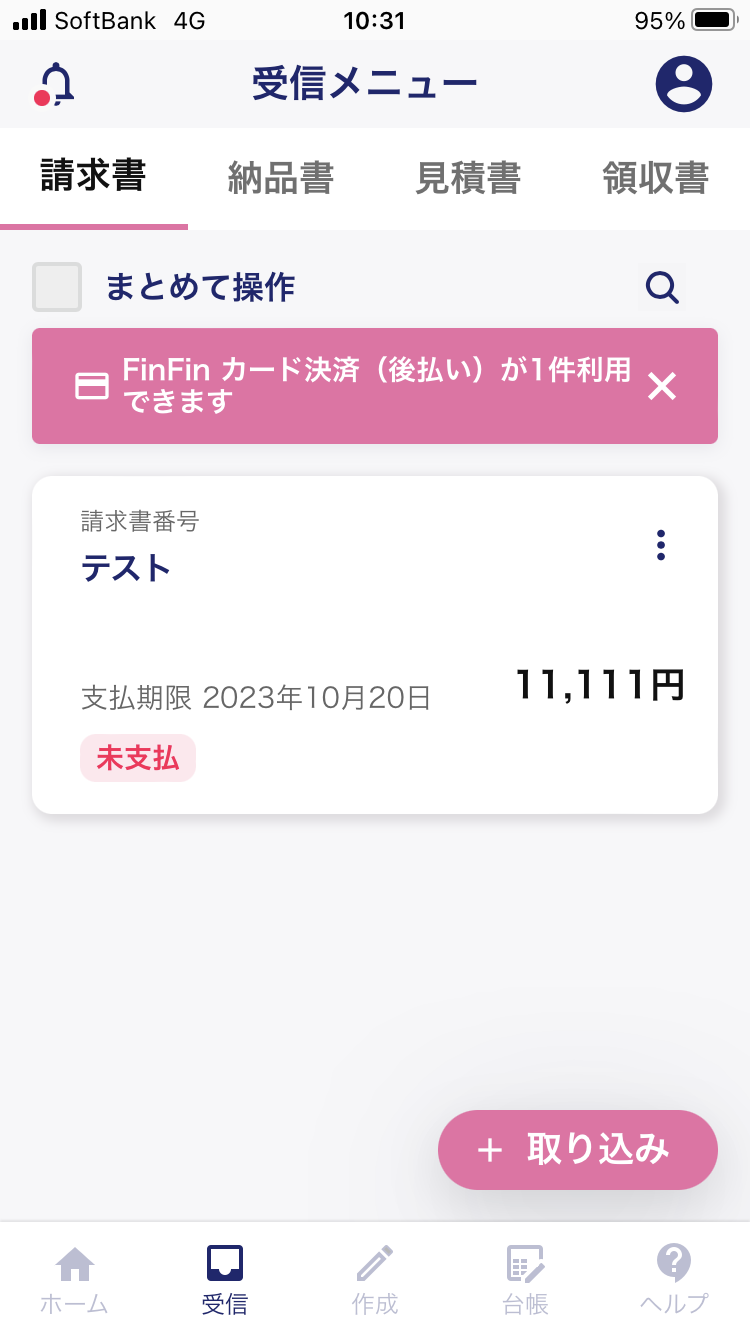
Task: Switch to the 台帳 tab
Action: 525,1280
